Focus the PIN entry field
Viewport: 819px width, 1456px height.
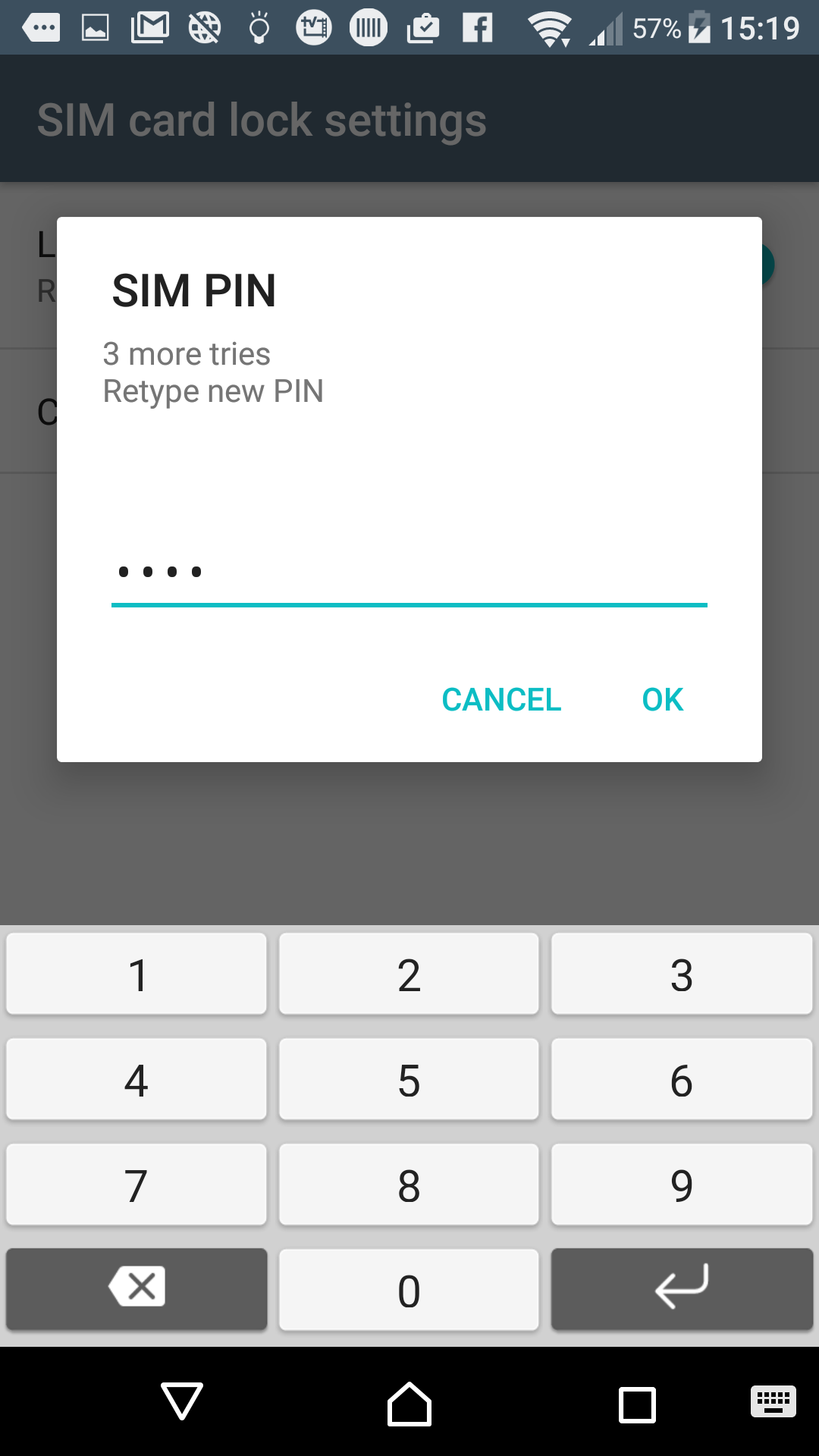[x=409, y=573]
